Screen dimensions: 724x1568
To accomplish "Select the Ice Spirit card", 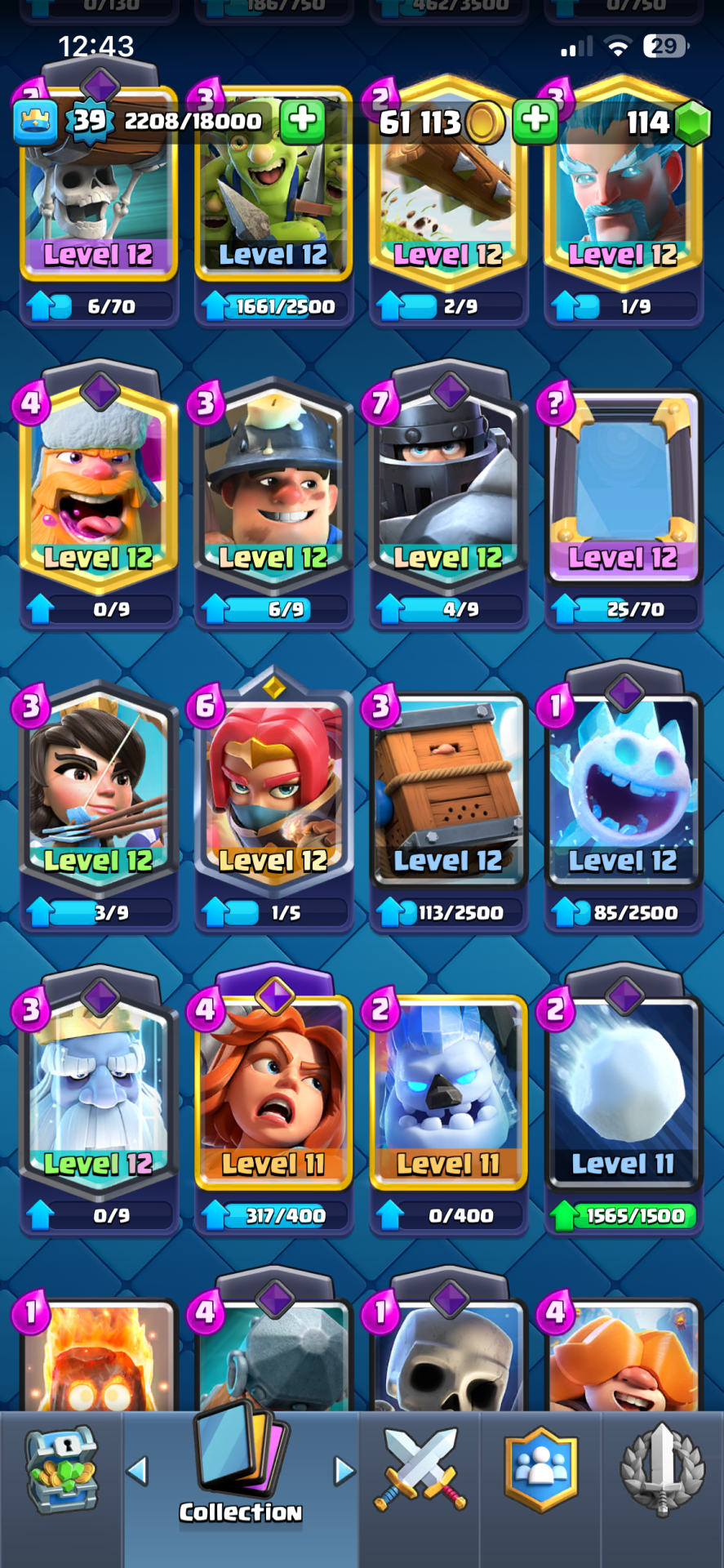I will coord(622,792).
